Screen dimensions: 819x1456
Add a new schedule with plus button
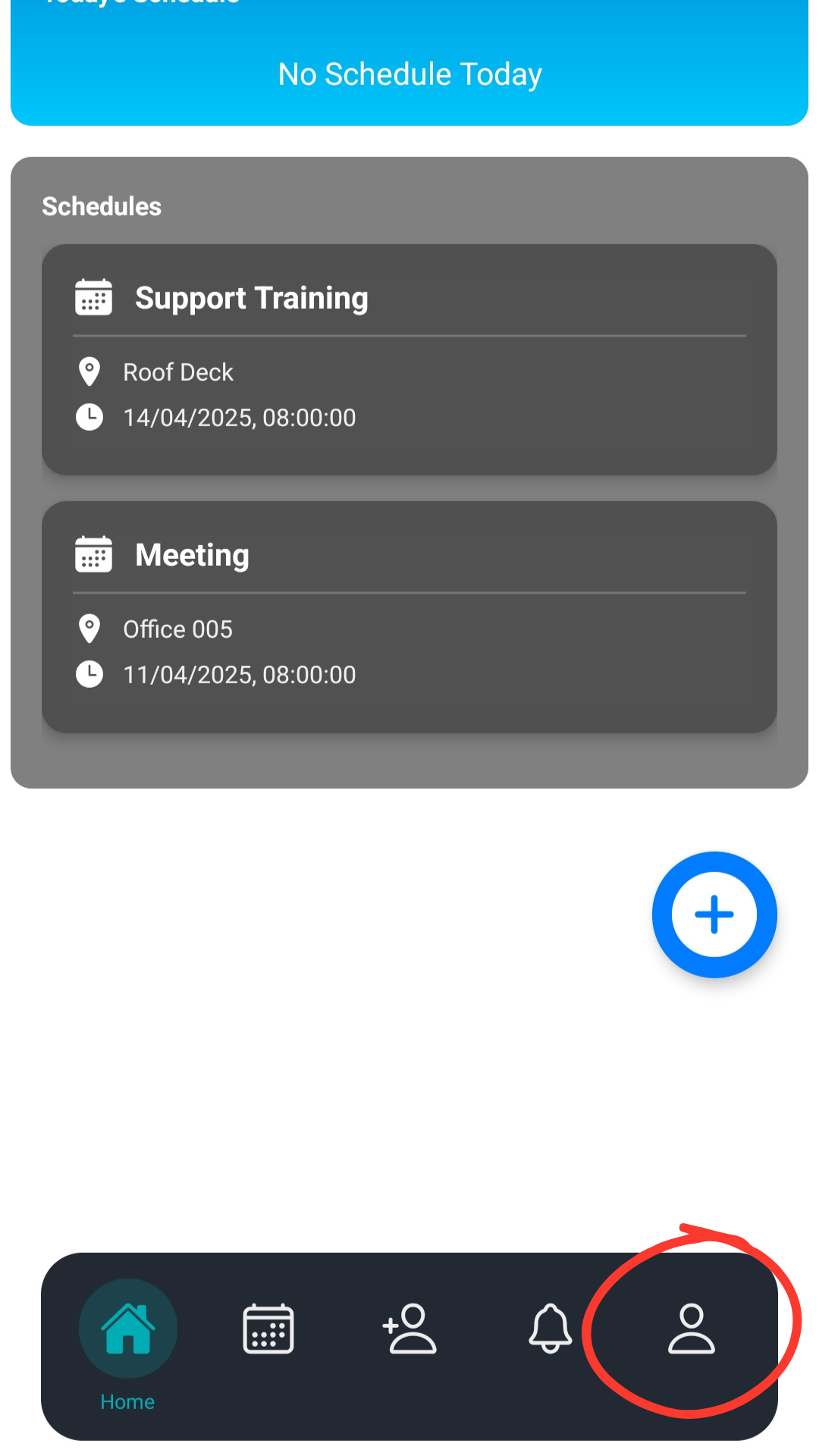coord(714,915)
